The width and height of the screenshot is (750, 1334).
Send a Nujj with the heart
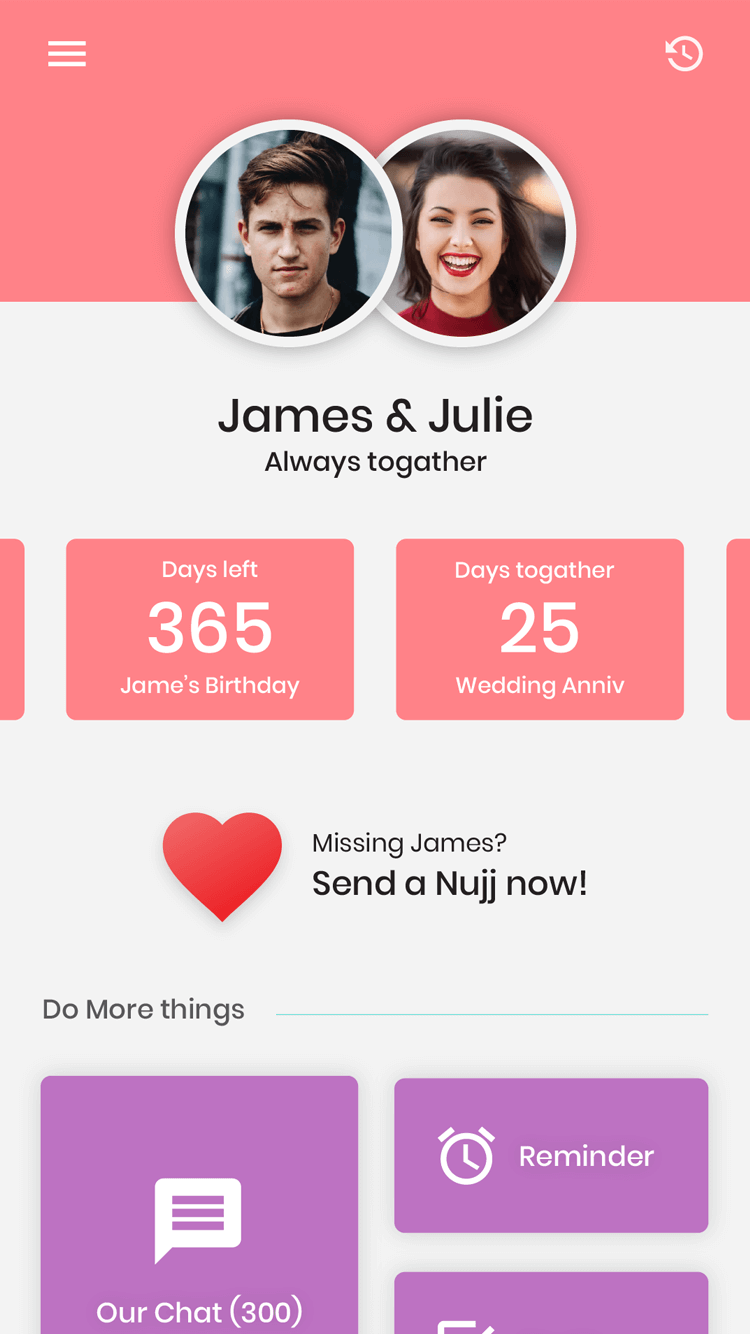(222, 863)
